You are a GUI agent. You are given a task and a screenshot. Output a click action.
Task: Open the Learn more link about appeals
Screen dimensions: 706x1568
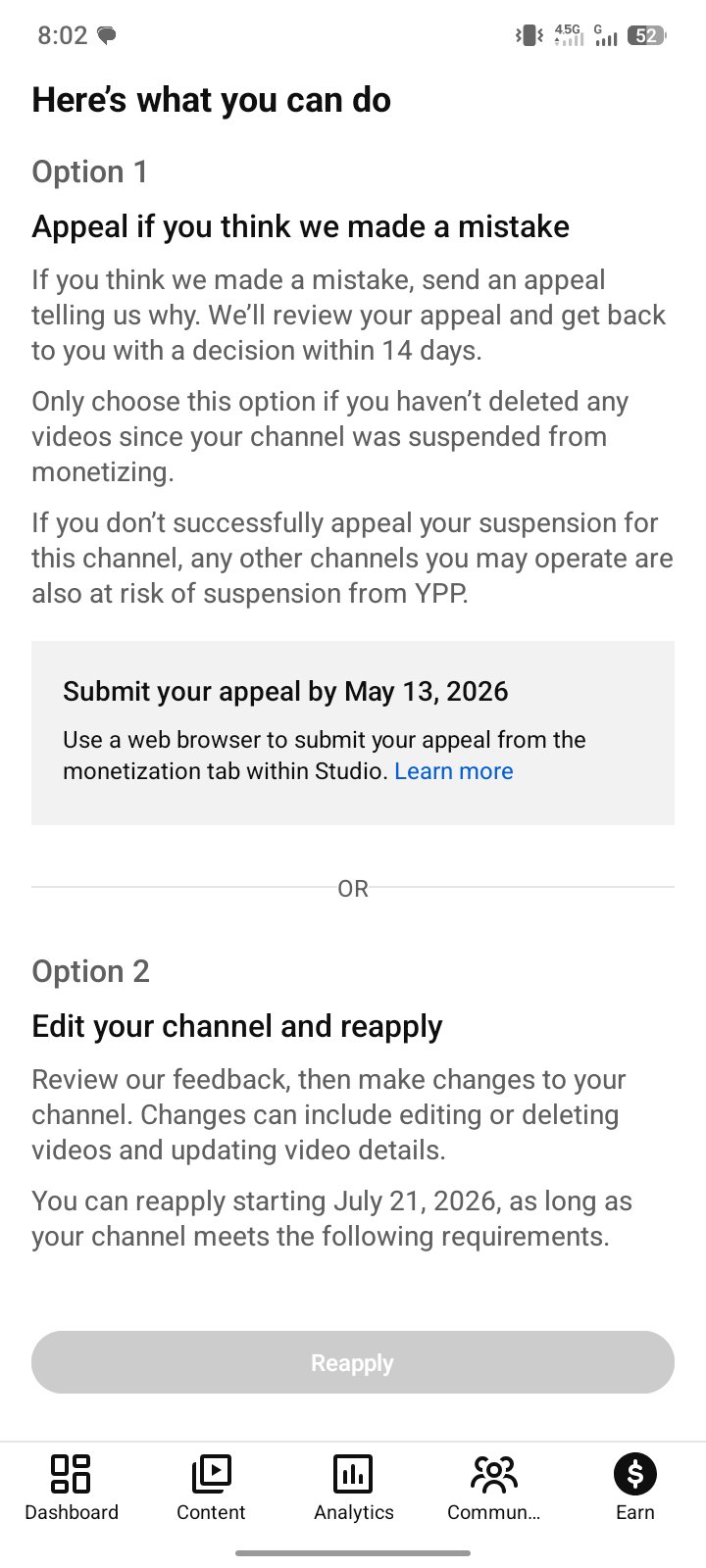pyautogui.click(x=453, y=771)
